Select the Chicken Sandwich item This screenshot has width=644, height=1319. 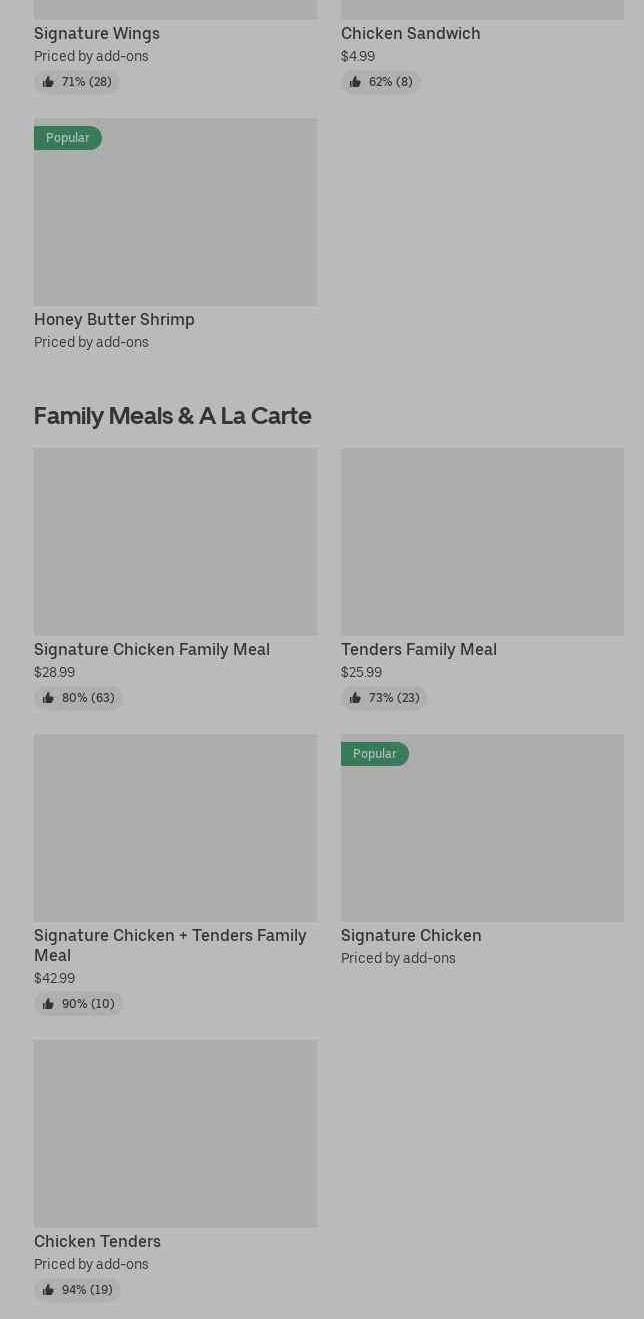click(x=482, y=48)
